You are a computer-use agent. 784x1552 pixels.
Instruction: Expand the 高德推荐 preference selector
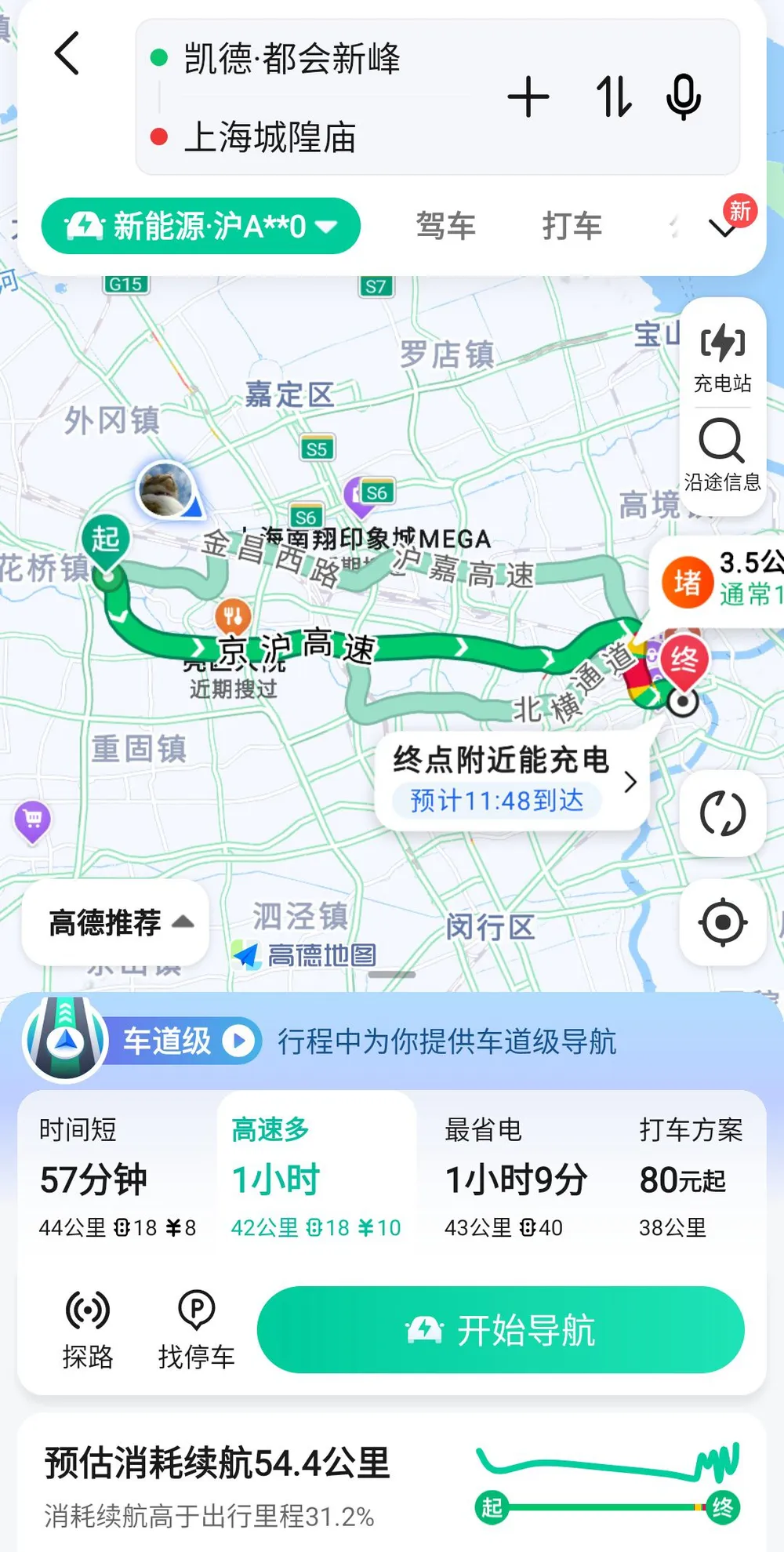click(x=118, y=922)
